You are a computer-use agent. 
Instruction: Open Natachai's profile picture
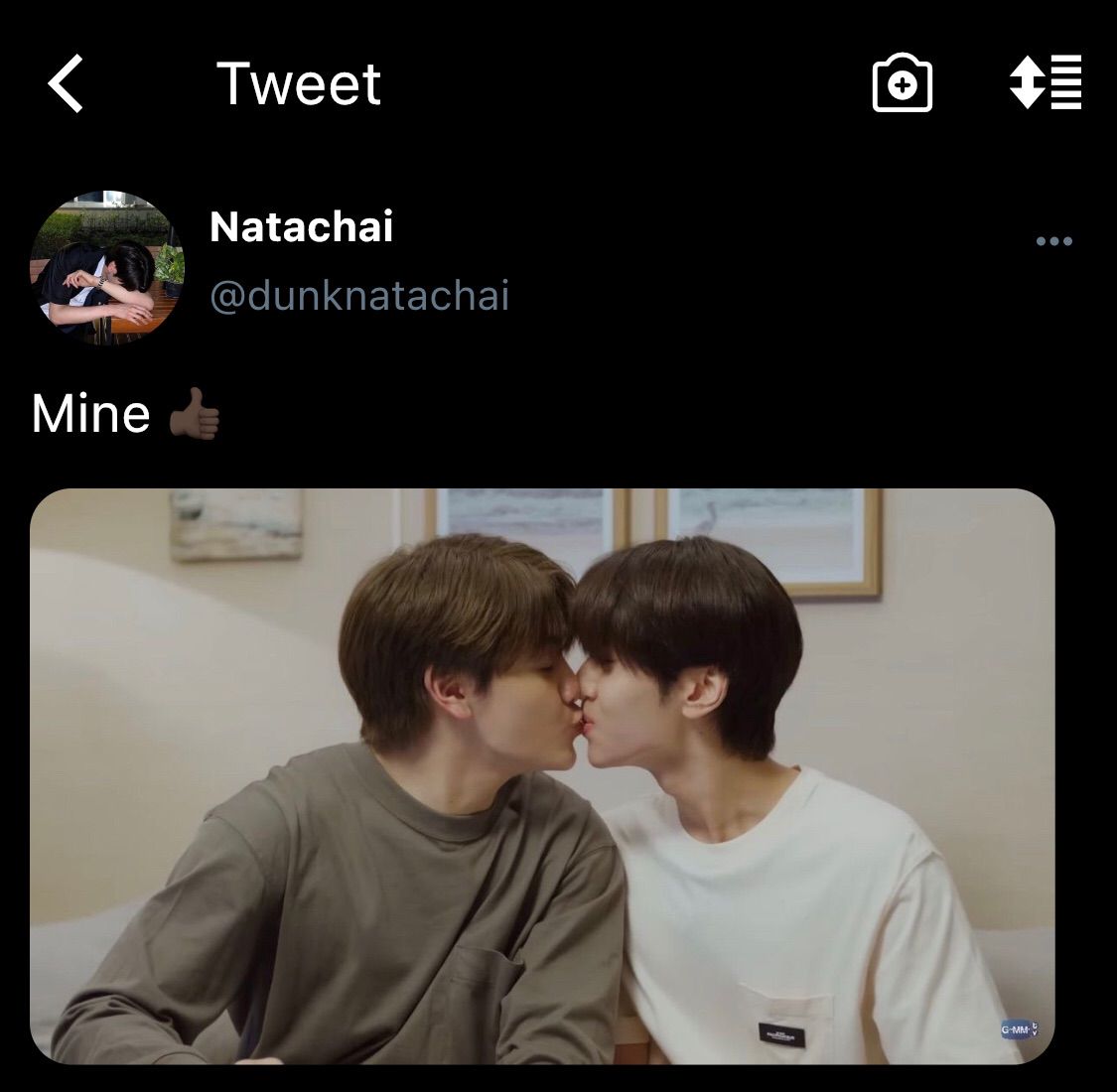coord(108,268)
